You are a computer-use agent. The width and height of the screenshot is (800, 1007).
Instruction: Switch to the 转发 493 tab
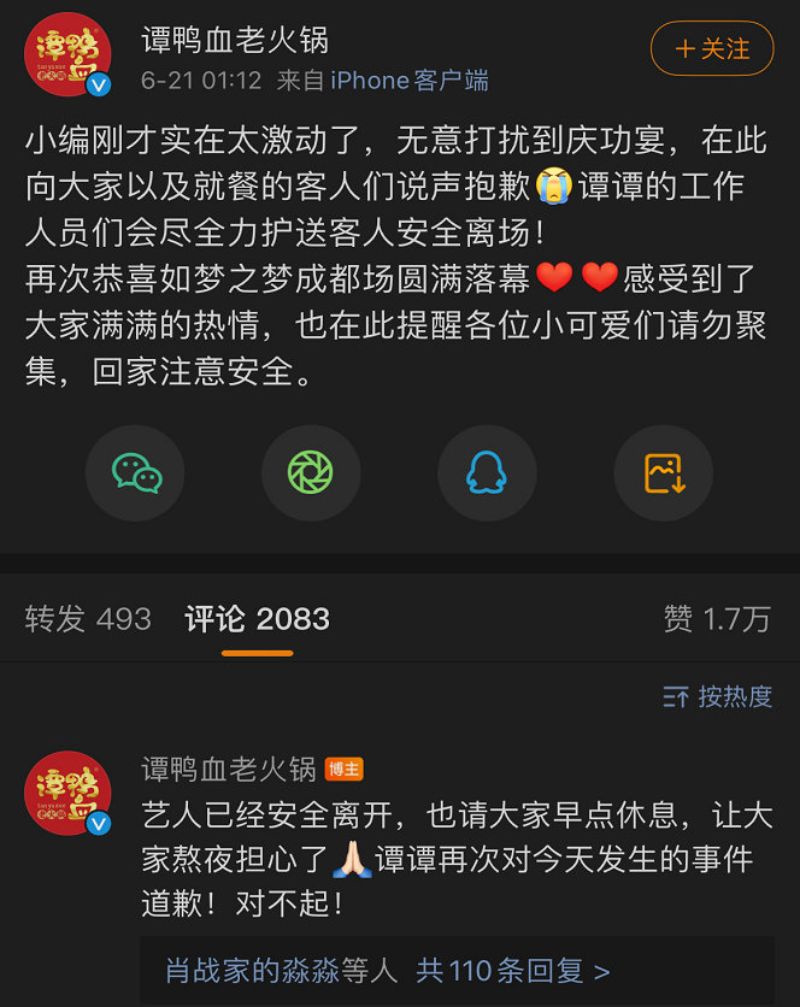click(88, 619)
